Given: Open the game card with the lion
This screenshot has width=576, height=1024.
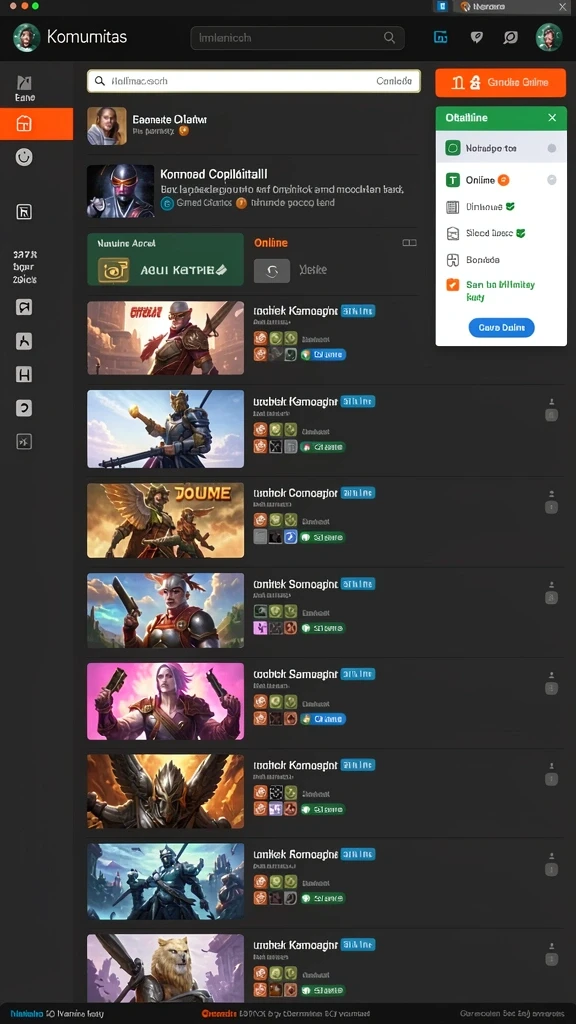Looking at the screenshot, I should pyautogui.click(x=165, y=968).
